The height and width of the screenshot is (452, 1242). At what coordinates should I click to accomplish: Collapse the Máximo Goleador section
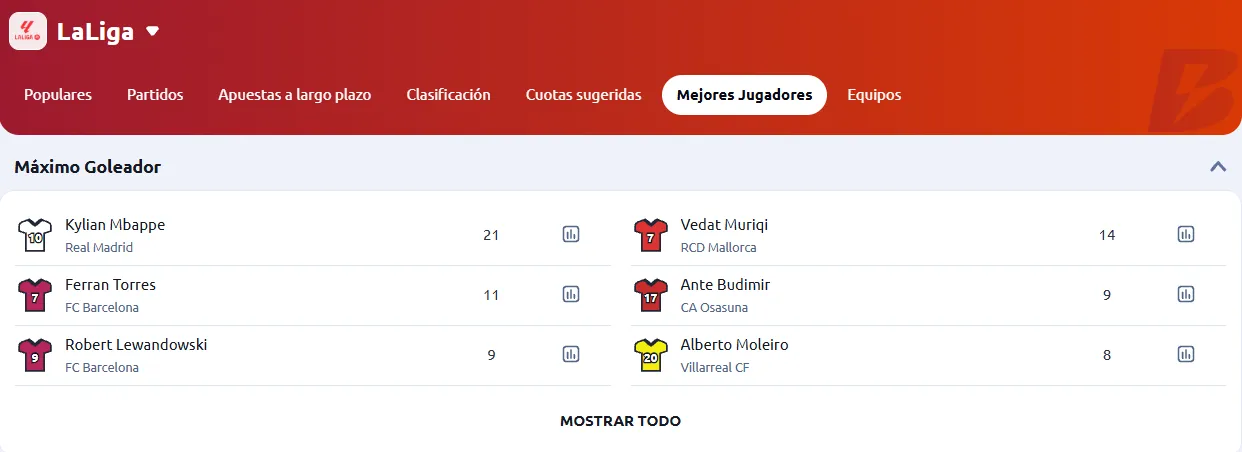1217,167
